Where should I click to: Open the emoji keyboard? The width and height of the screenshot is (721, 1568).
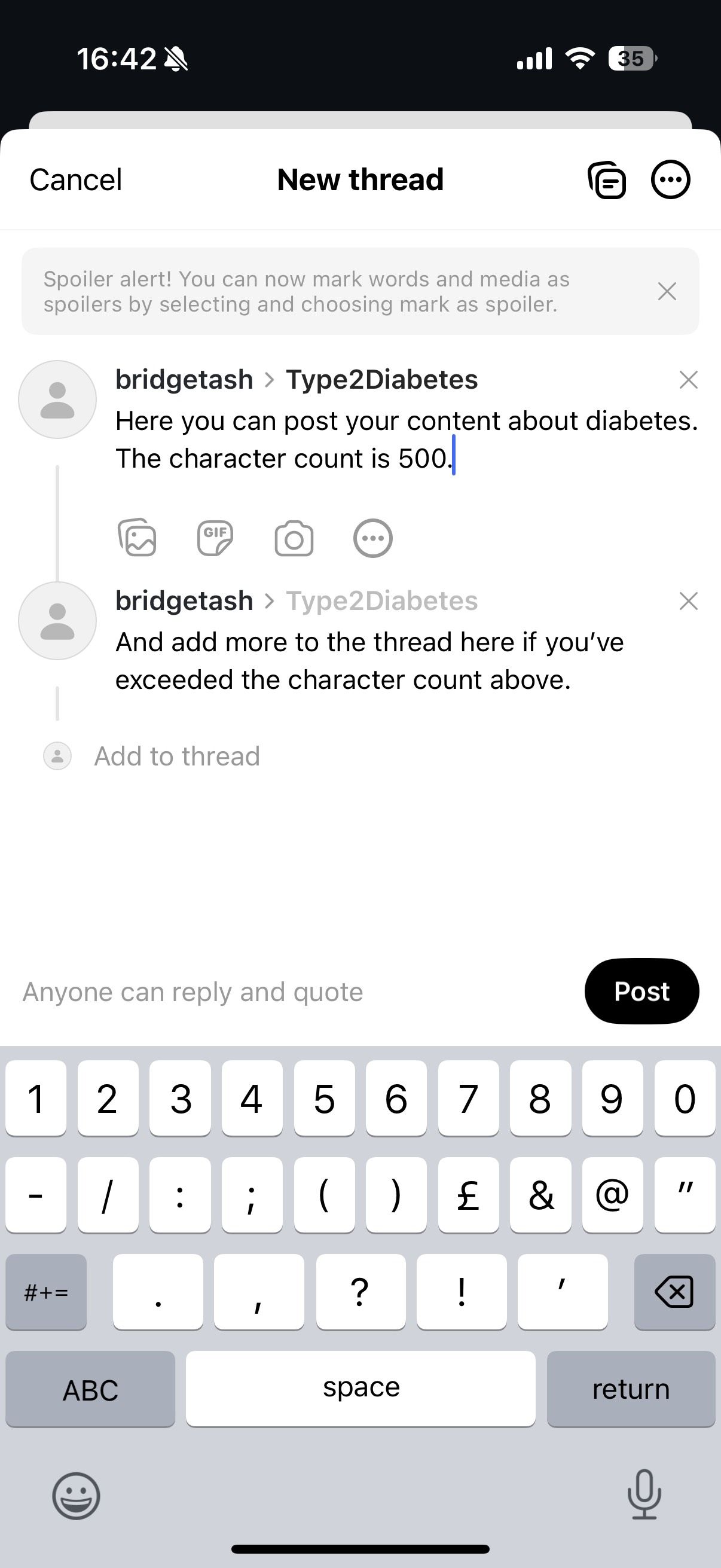pos(76,1496)
